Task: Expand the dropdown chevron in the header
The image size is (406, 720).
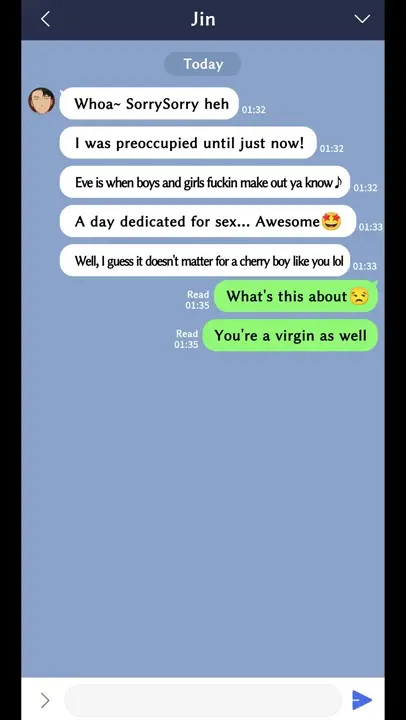Action: pyautogui.click(x=362, y=19)
